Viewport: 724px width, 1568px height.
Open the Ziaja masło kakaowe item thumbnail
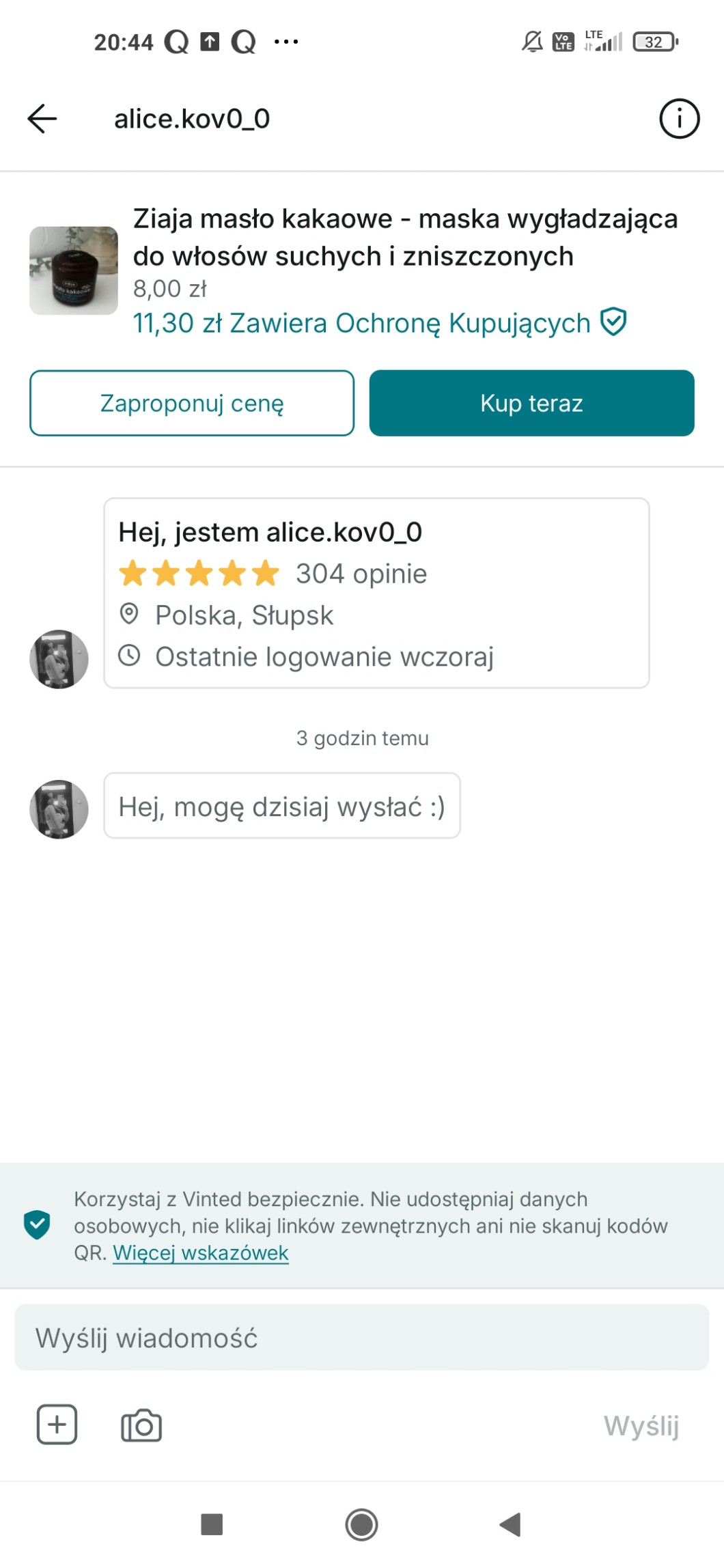coord(74,270)
